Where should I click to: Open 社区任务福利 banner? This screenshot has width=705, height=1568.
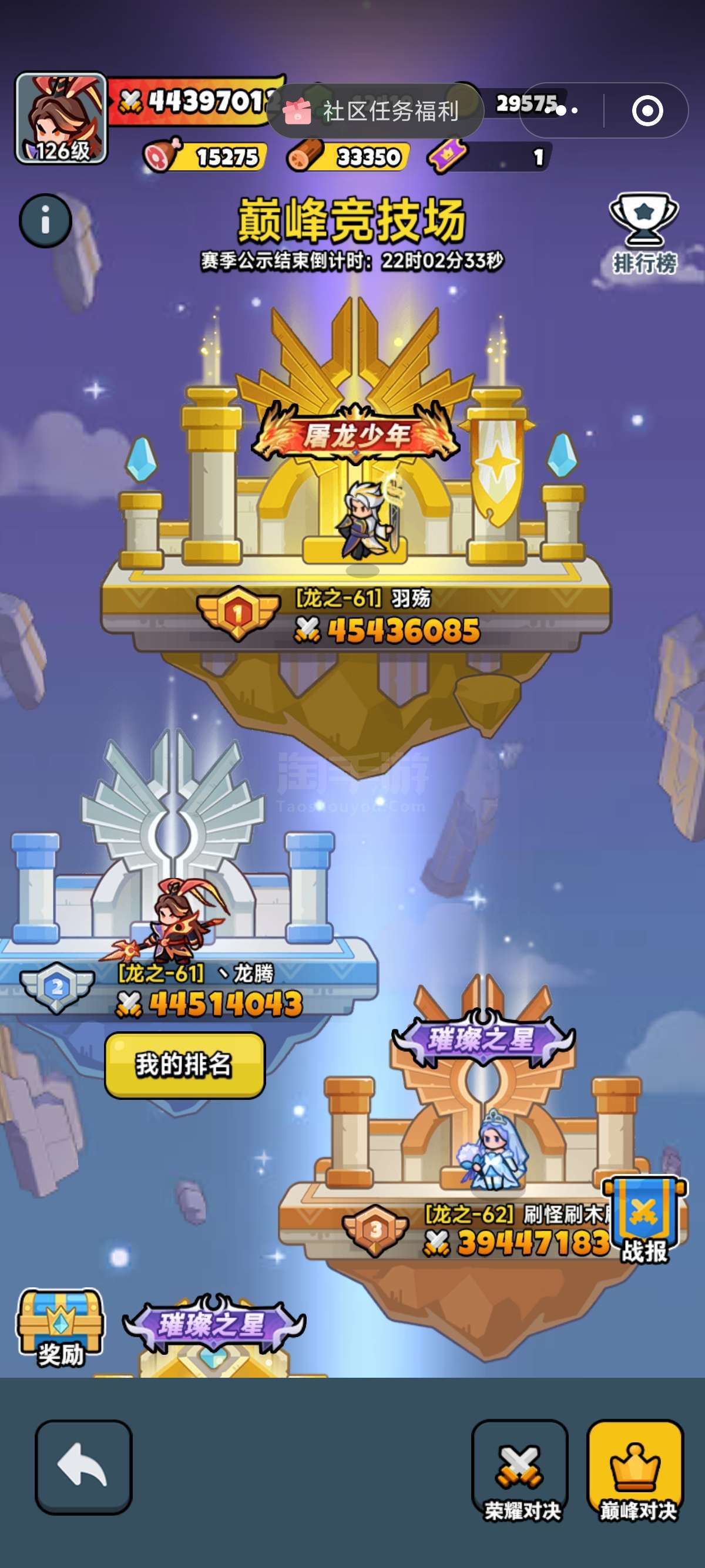[x=375, y=111]
